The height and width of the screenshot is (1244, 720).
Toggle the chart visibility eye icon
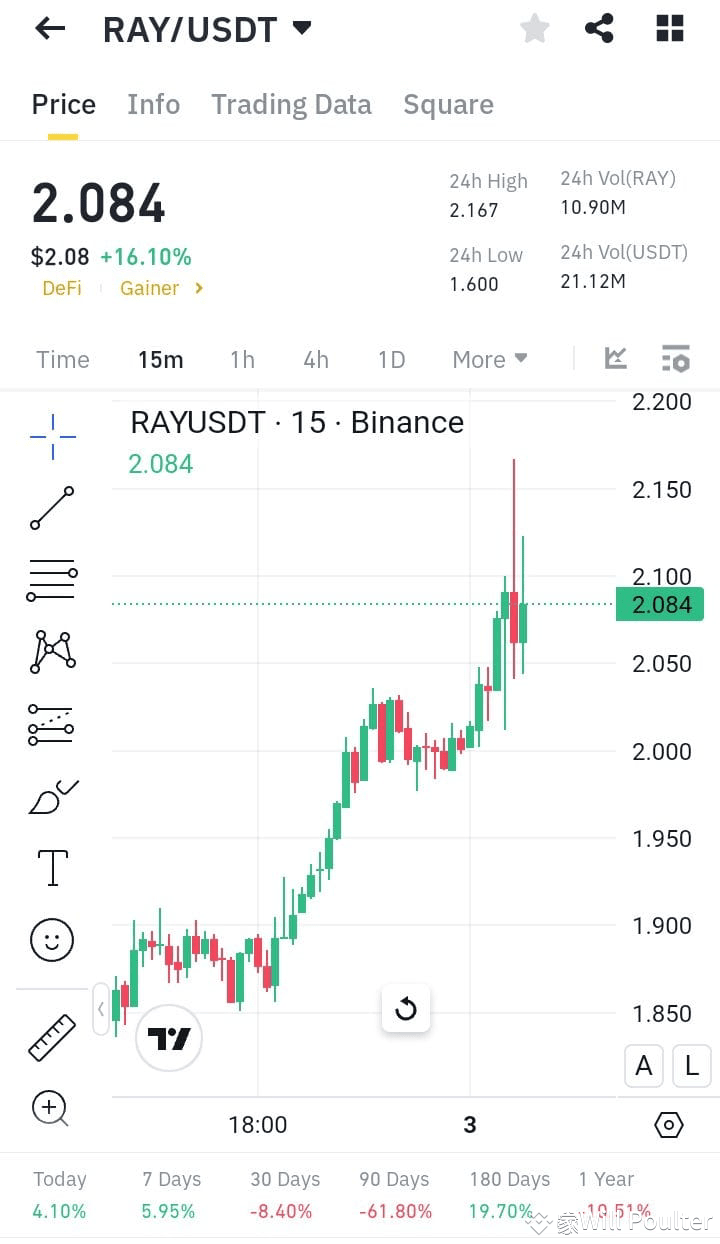click(x=668, y=1125)
